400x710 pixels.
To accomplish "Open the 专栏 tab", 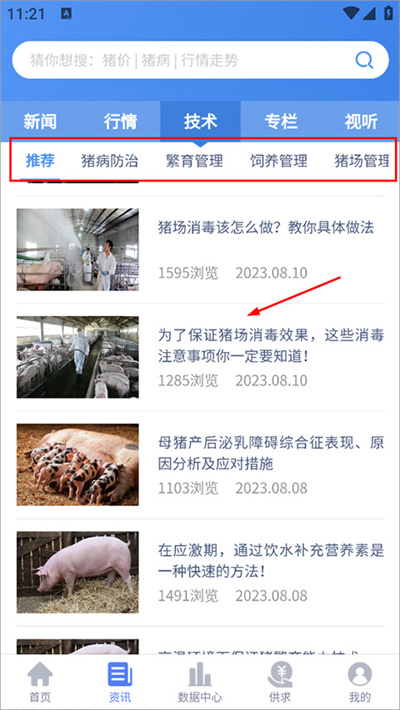I will (x=281, y=121).
